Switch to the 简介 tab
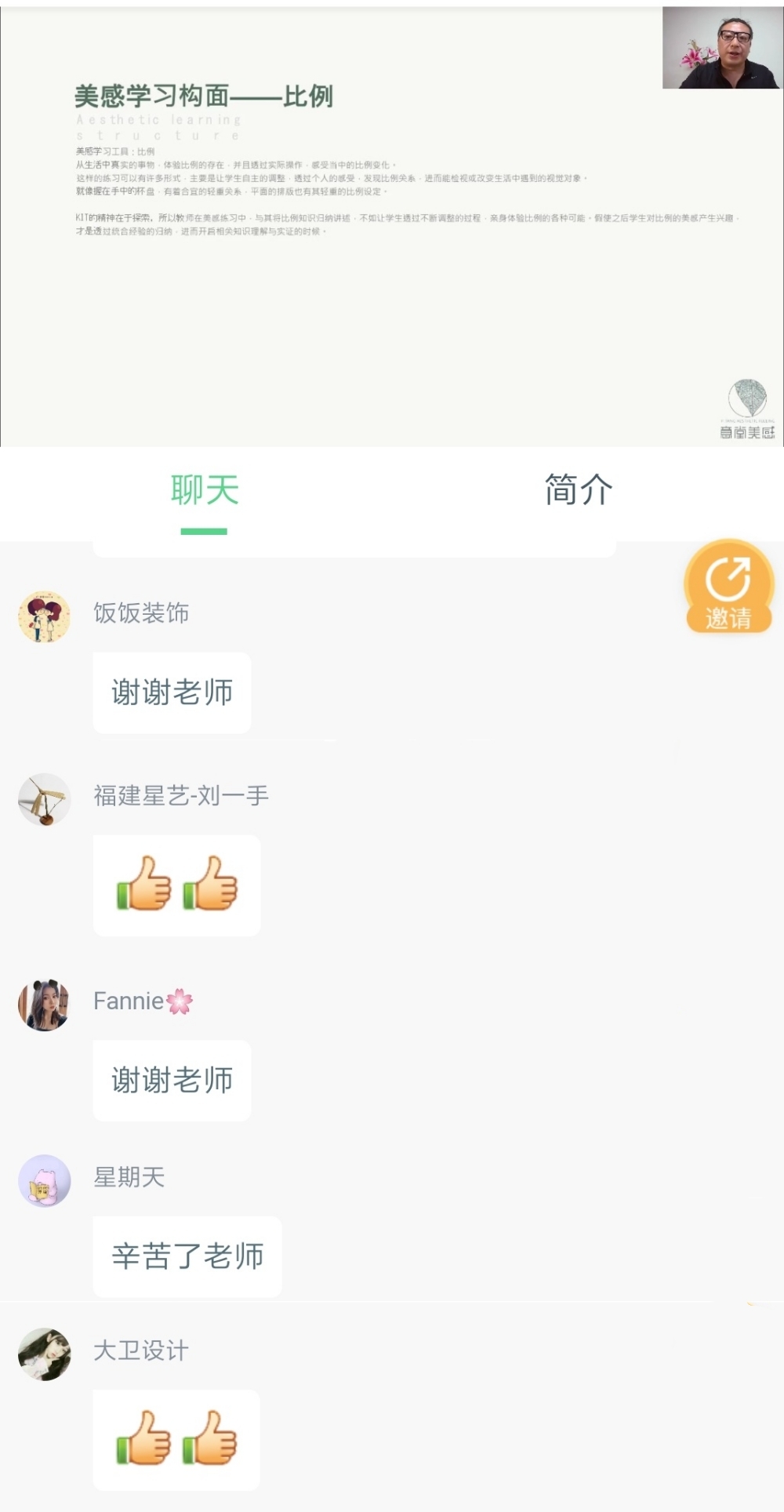 pyautogui.click(x=579, y=490)
